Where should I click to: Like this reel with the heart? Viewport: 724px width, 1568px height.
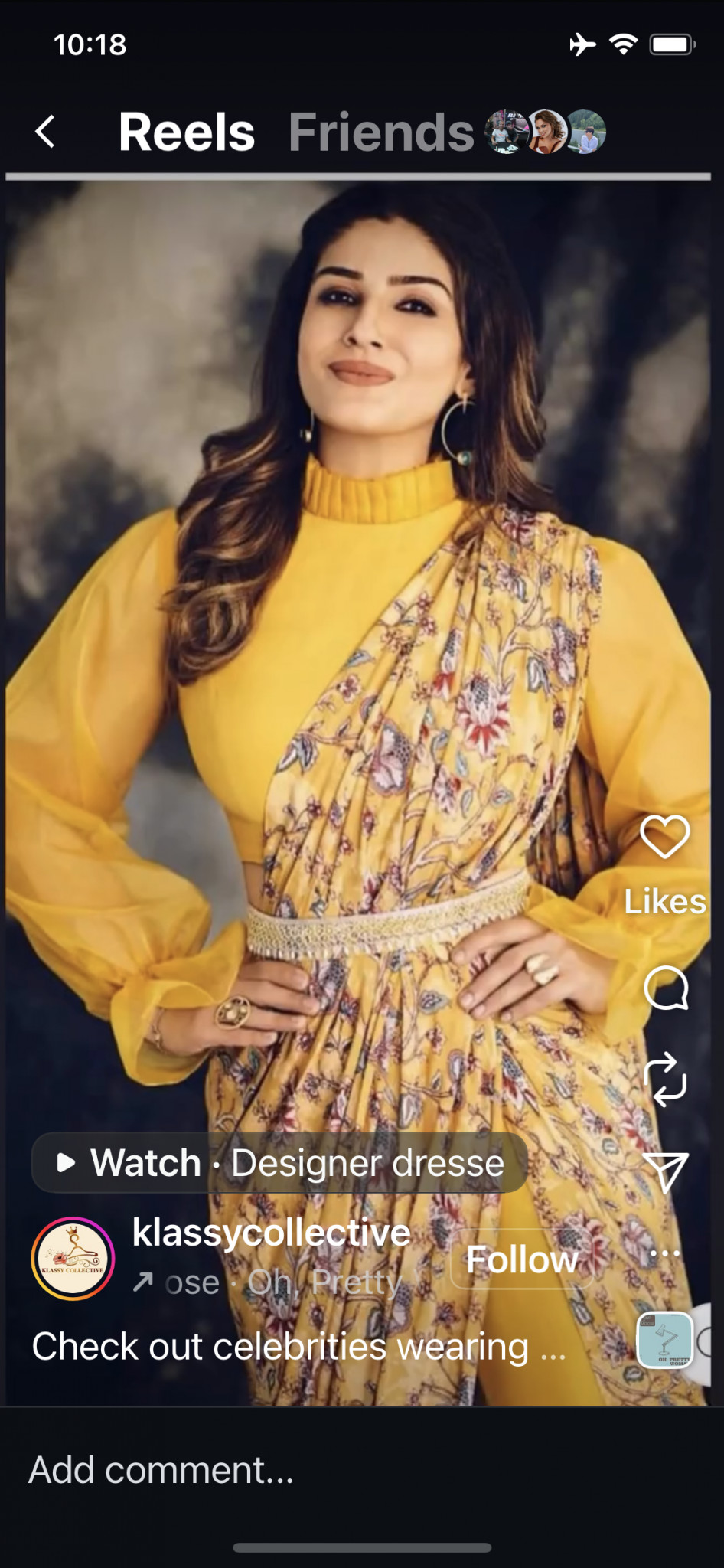coord(664,837)
